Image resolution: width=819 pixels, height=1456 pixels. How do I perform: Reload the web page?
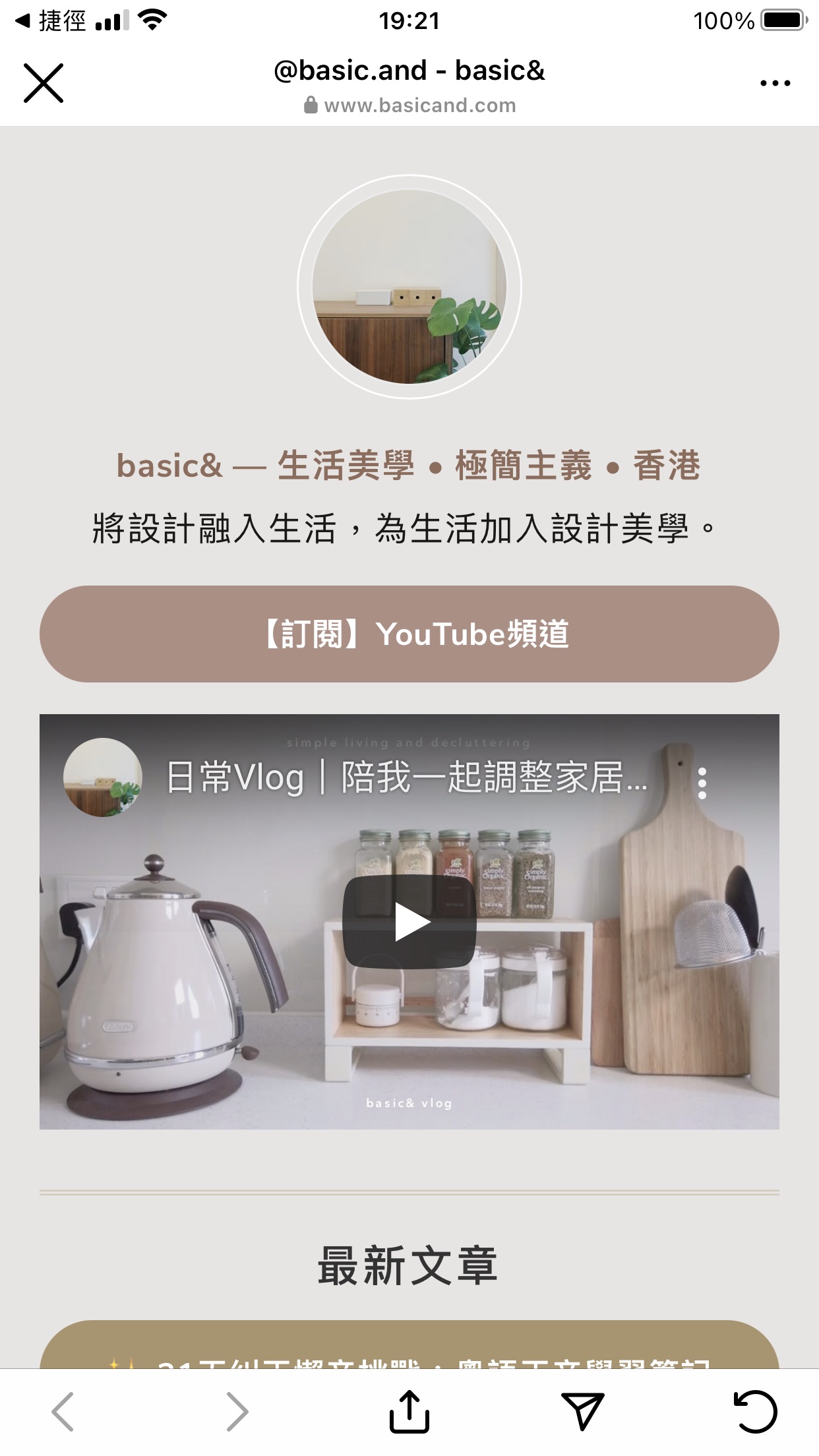[x=755, y=1412]
